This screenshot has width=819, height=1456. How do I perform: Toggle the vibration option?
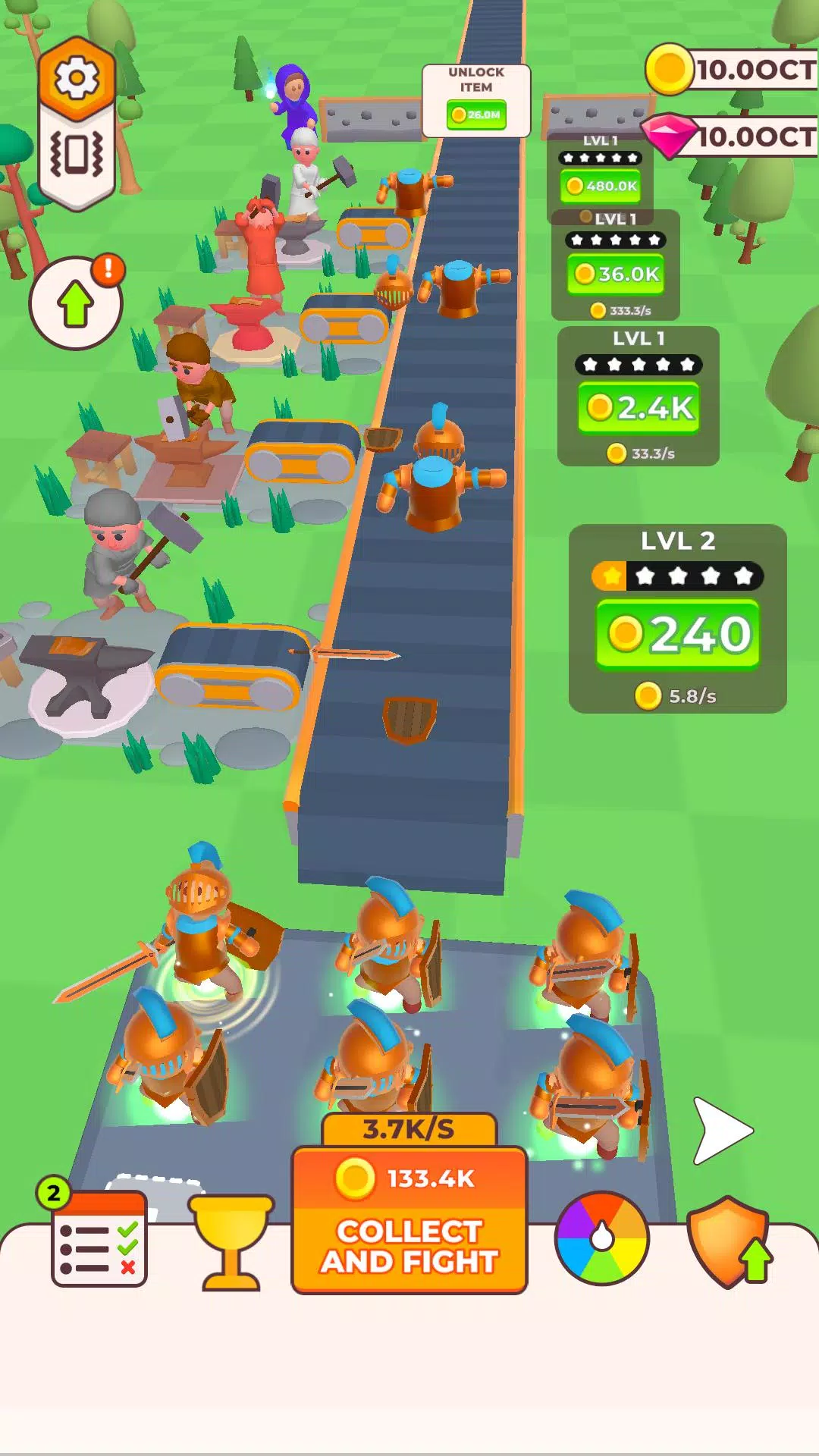point(77,154)
